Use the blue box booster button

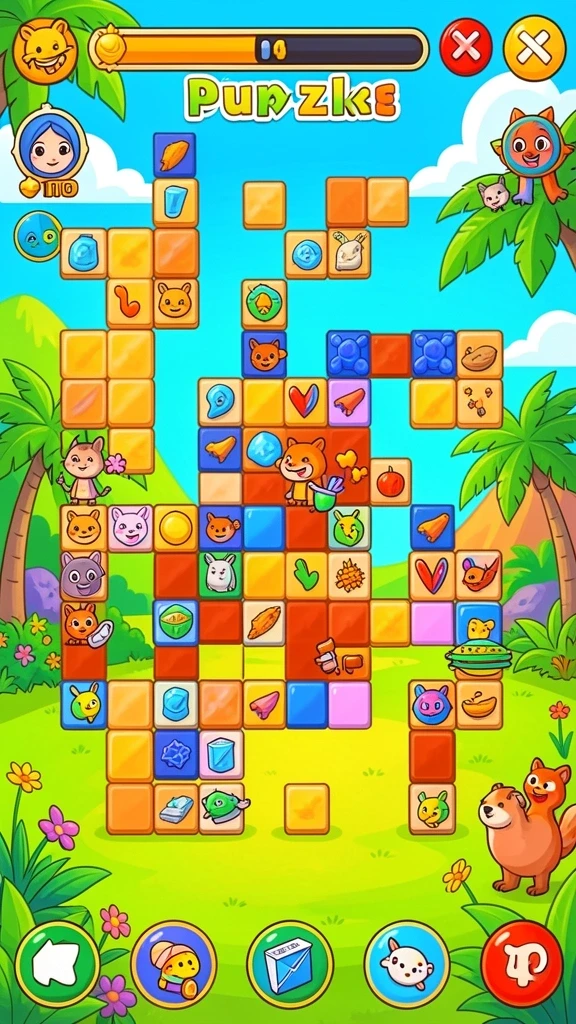[x=290, y=964]
